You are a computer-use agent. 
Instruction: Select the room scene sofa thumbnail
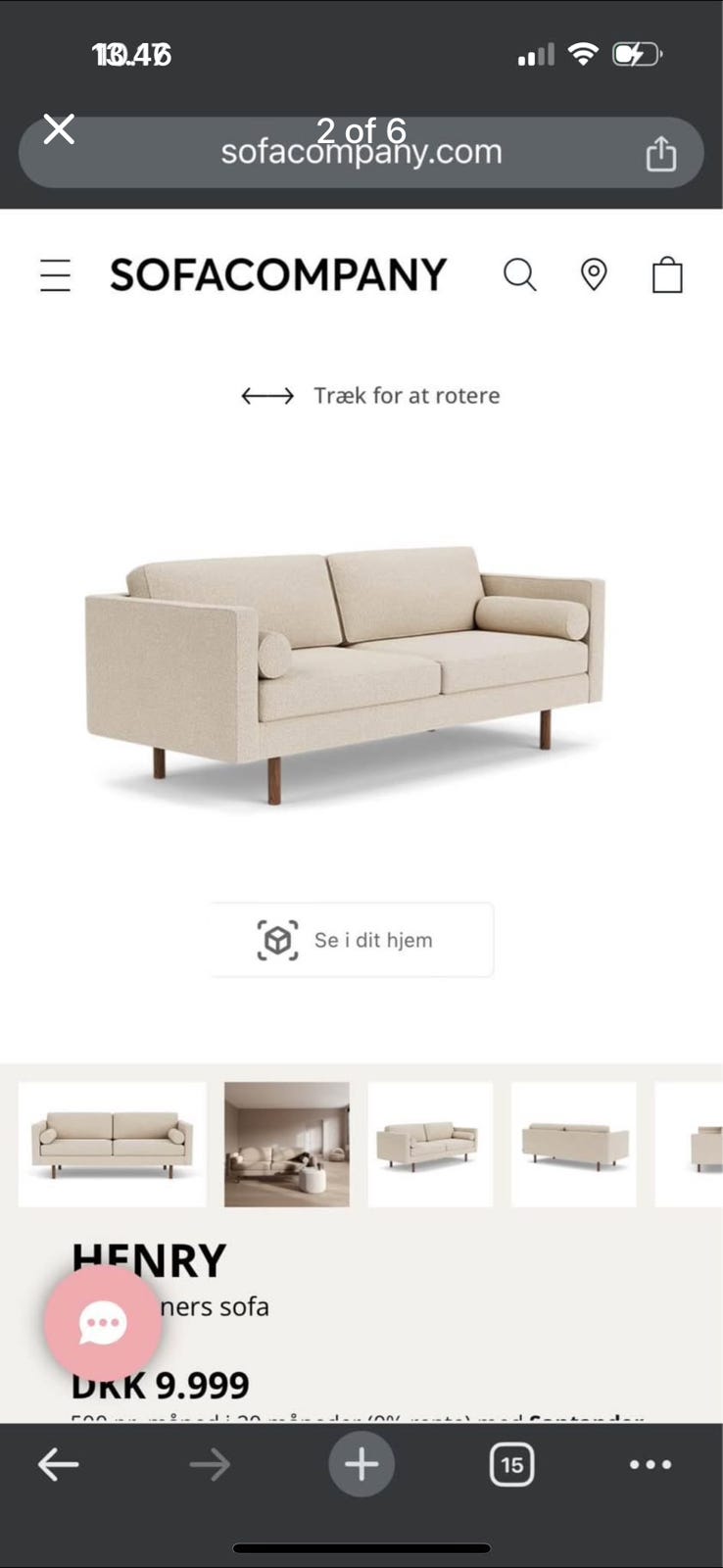click(x=286, y=1144)
